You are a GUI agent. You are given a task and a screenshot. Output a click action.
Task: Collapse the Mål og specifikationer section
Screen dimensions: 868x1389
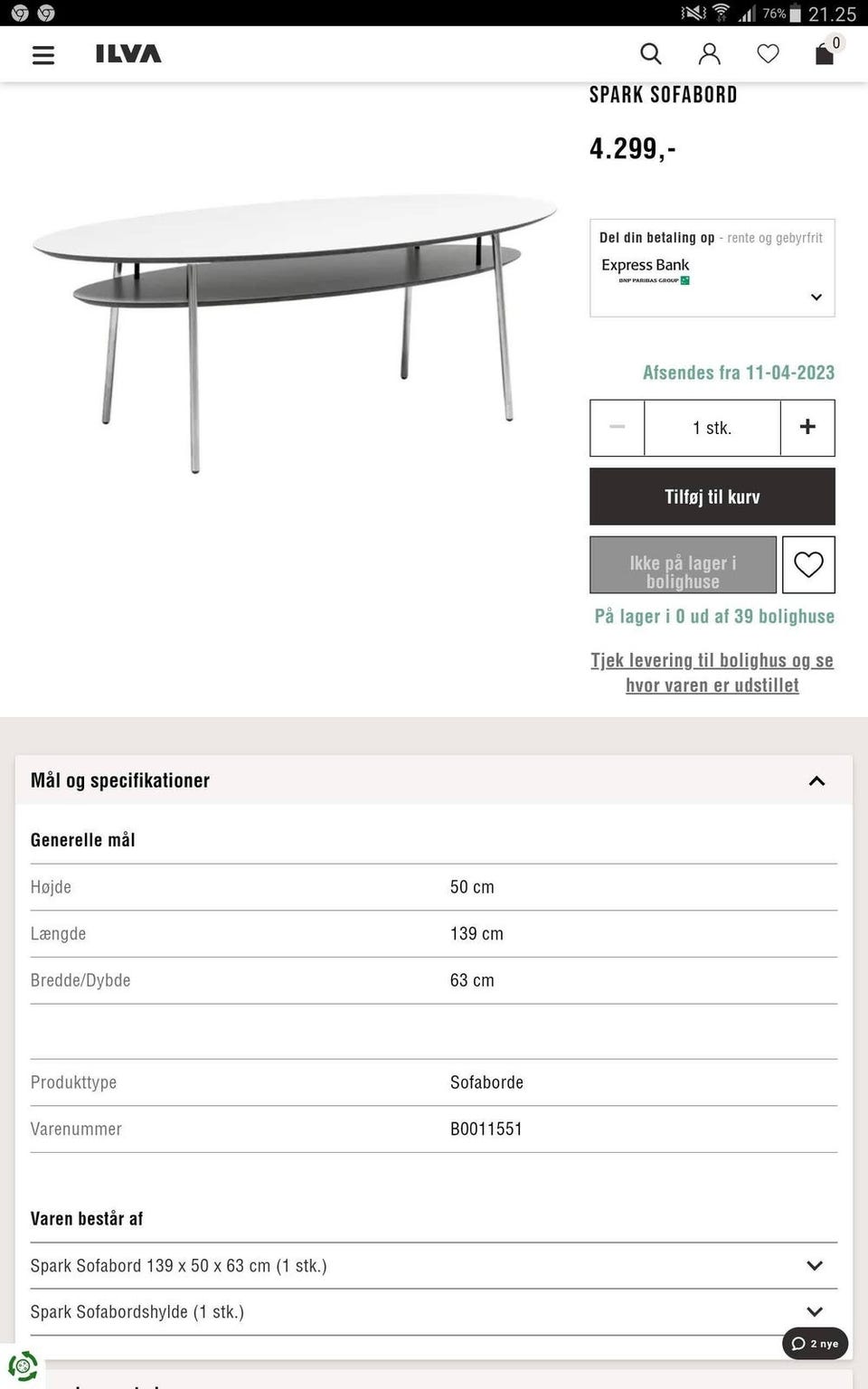816,780
